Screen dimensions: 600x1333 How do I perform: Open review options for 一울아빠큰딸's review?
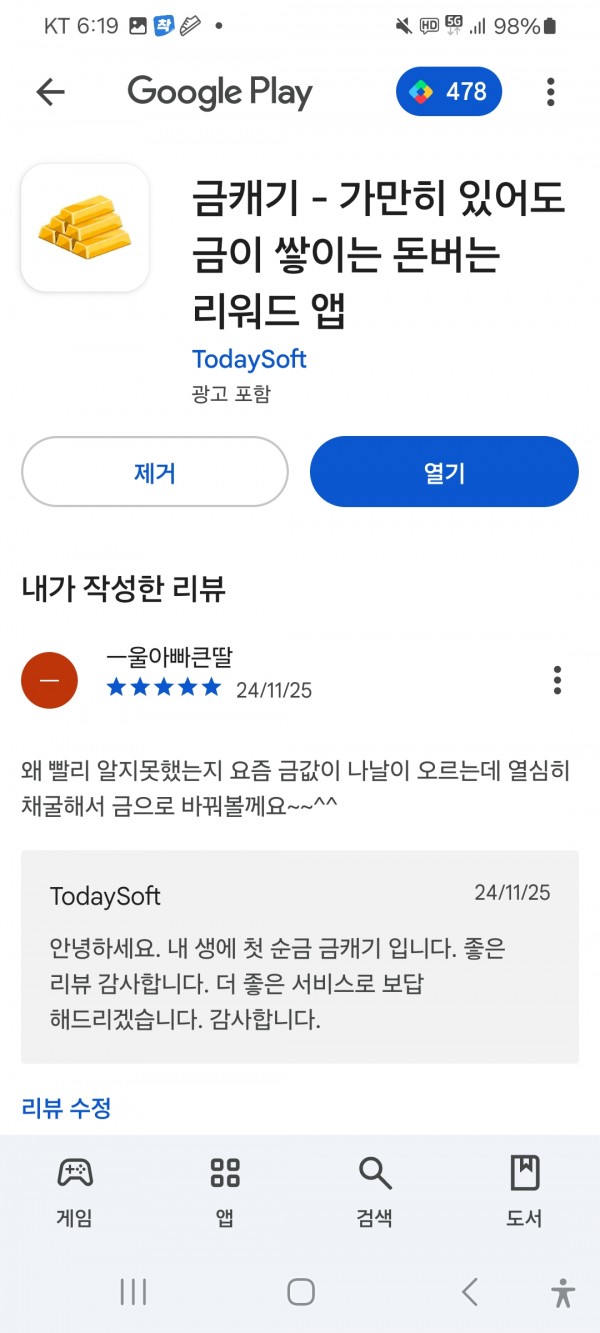[x=557, y=680]
